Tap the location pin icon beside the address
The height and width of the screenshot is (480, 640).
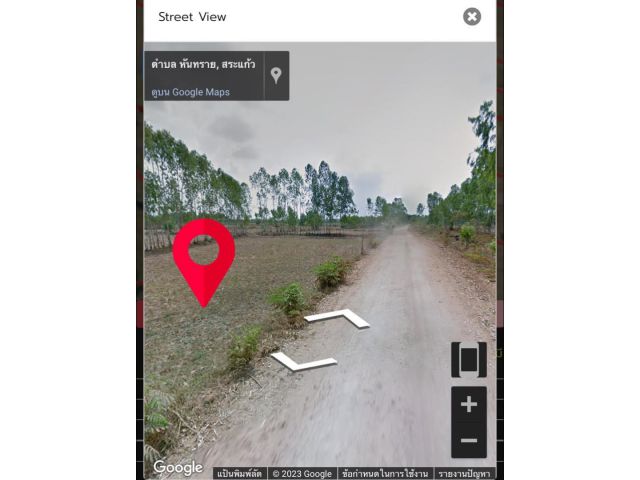pyautogui.click(x=276, y=75)
